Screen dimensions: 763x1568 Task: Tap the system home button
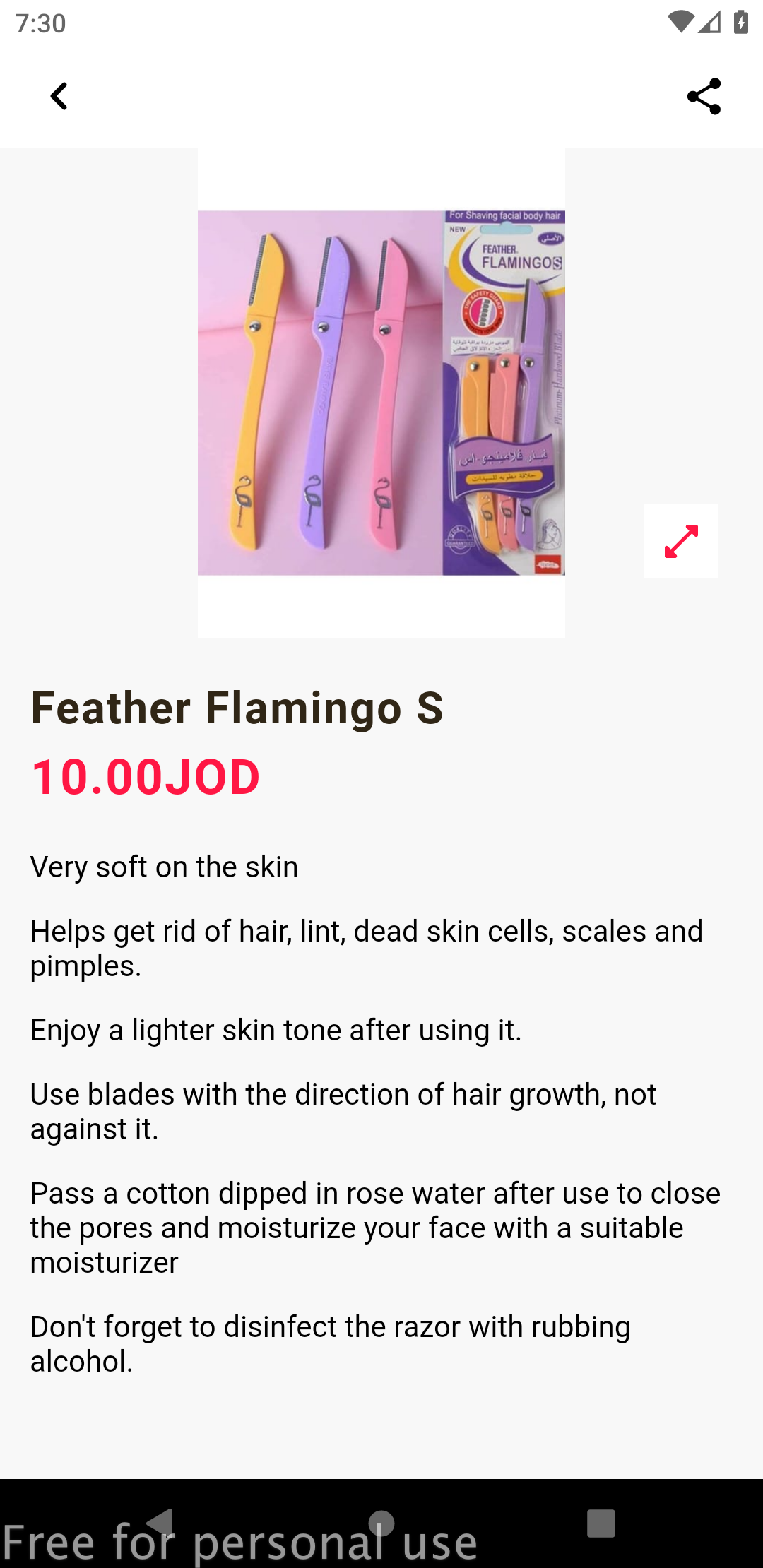point(381,1523)
